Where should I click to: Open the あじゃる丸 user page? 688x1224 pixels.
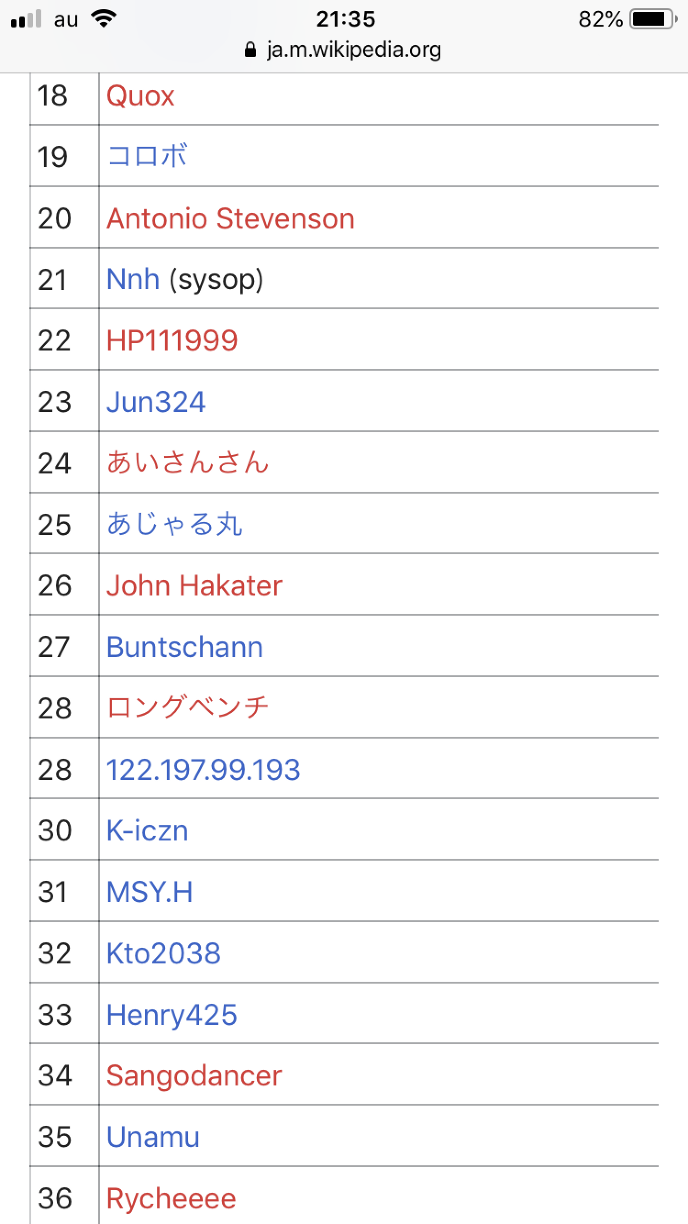pyautogui.click(x=175, y=524)
